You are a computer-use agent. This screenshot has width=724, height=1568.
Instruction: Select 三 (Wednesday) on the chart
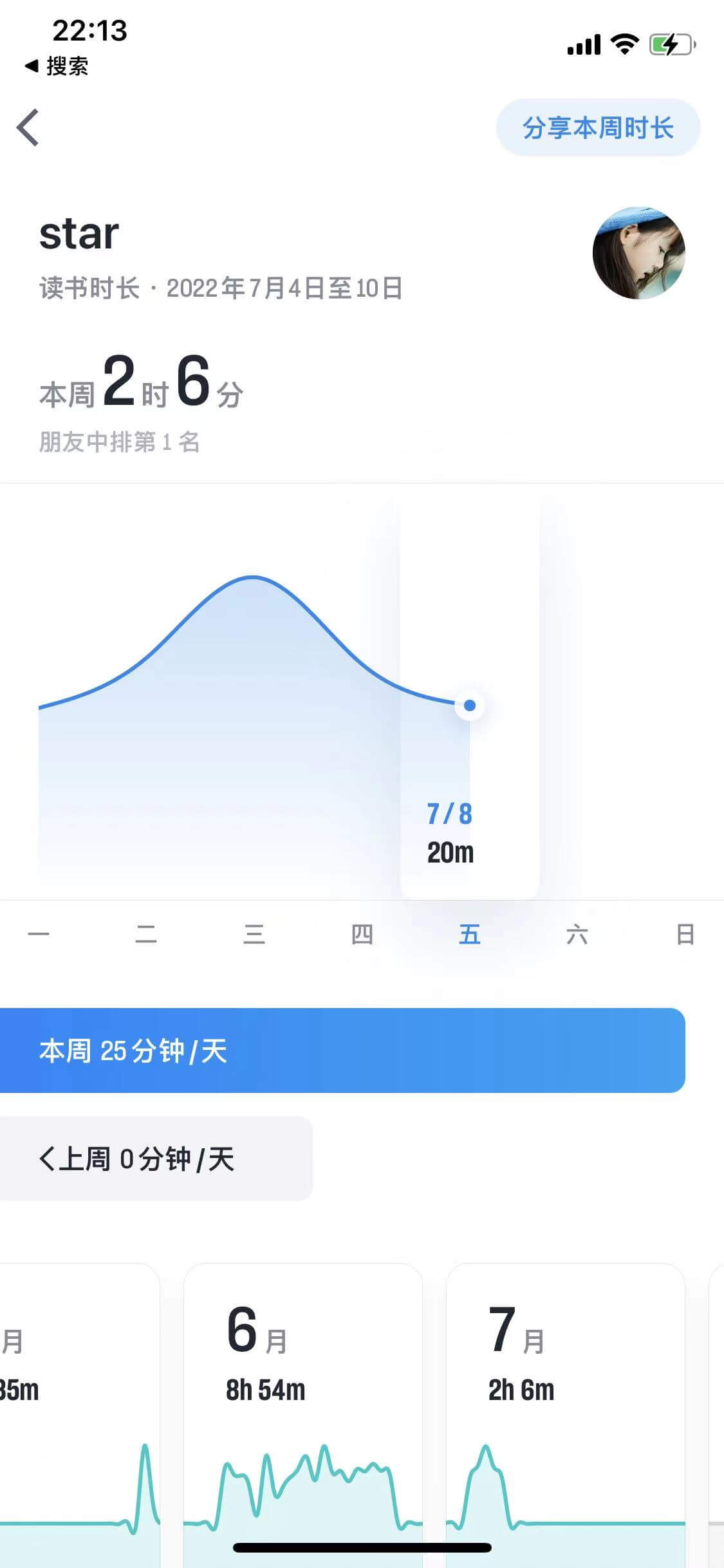(254, 934)
